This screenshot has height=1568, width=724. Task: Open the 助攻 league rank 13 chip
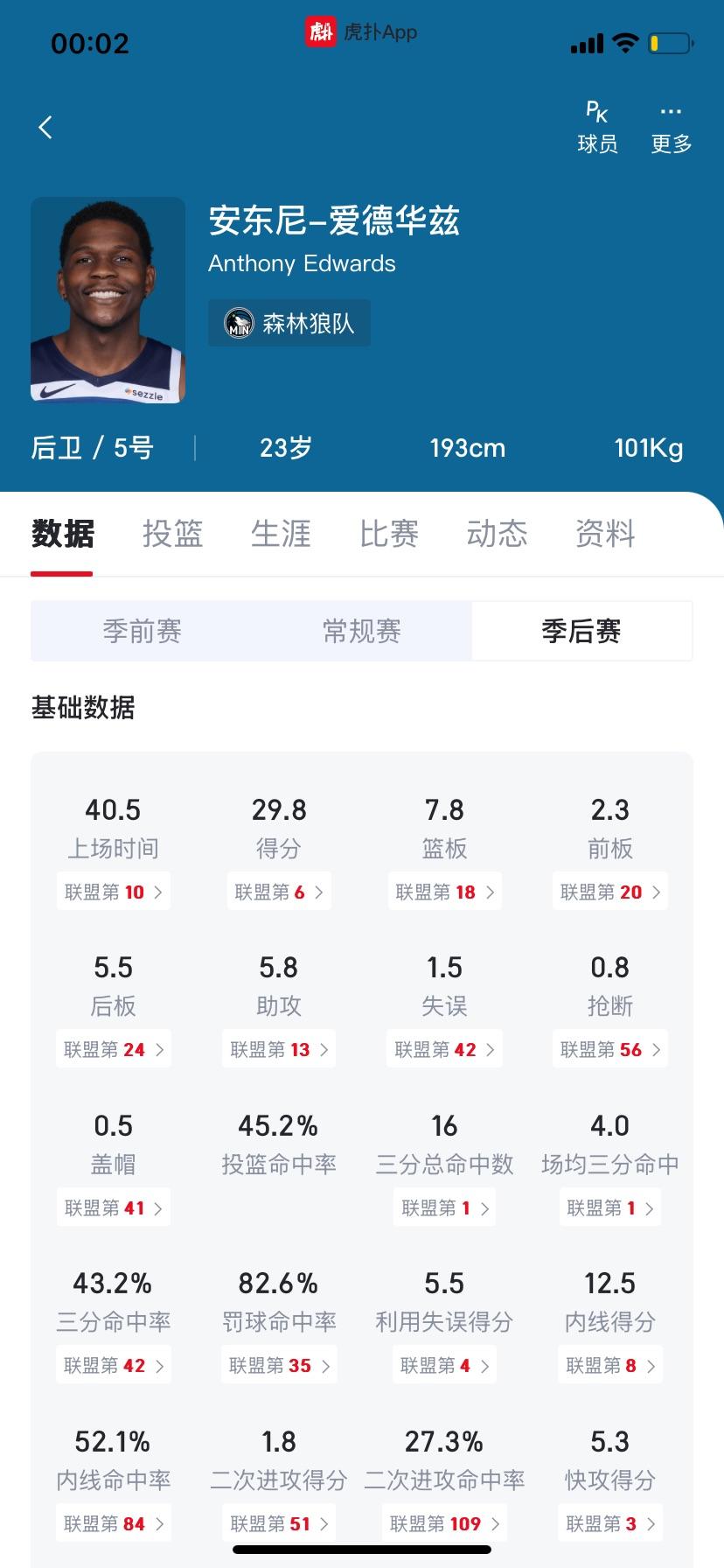[x=279, y=1049]
